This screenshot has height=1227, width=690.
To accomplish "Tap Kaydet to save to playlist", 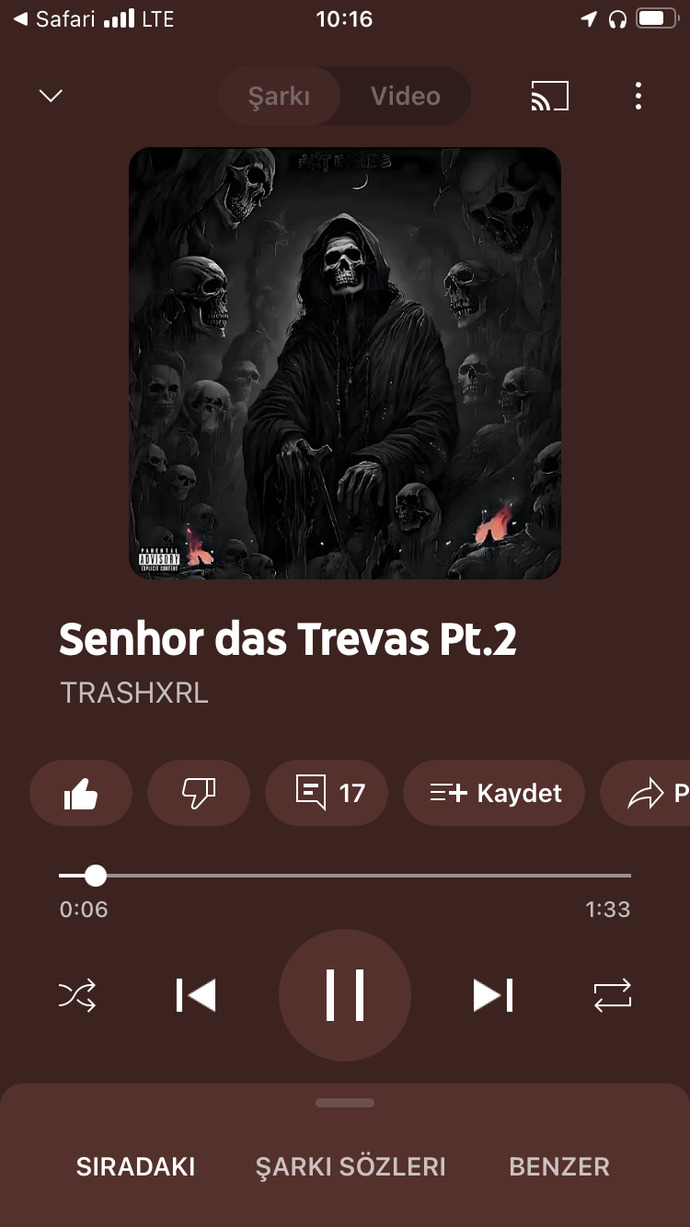I will click(494, 793).
